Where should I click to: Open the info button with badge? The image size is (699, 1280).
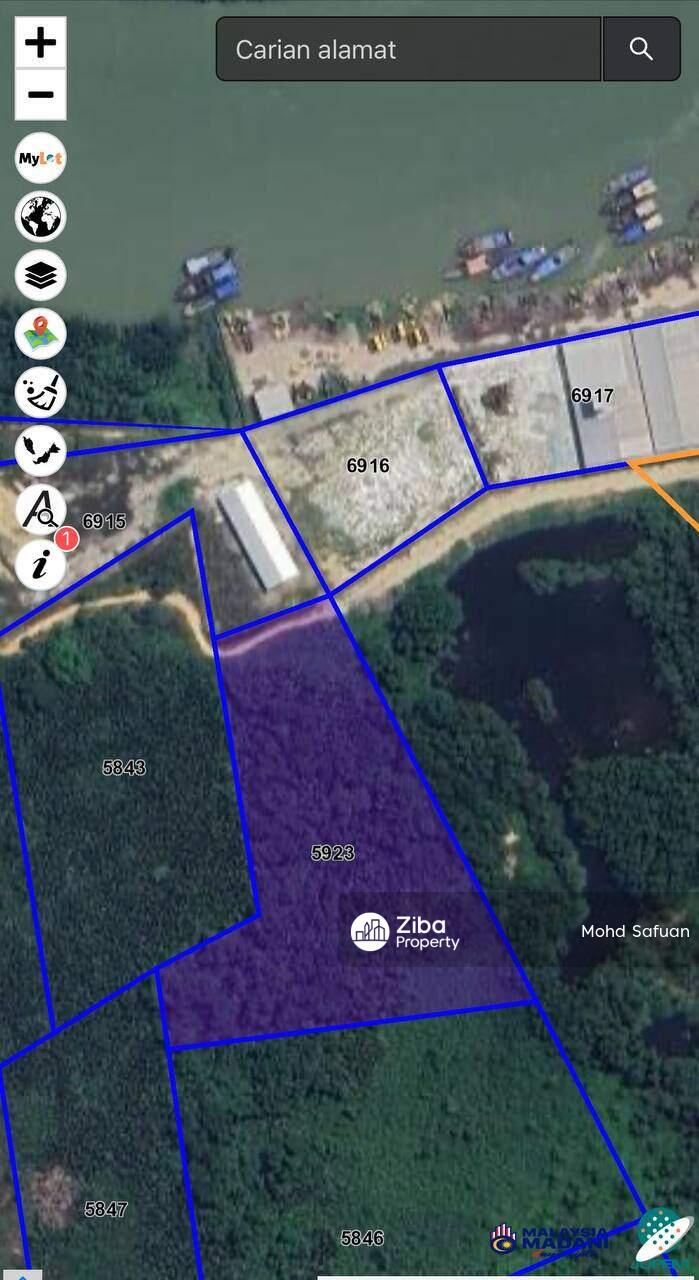click(41, 566)
